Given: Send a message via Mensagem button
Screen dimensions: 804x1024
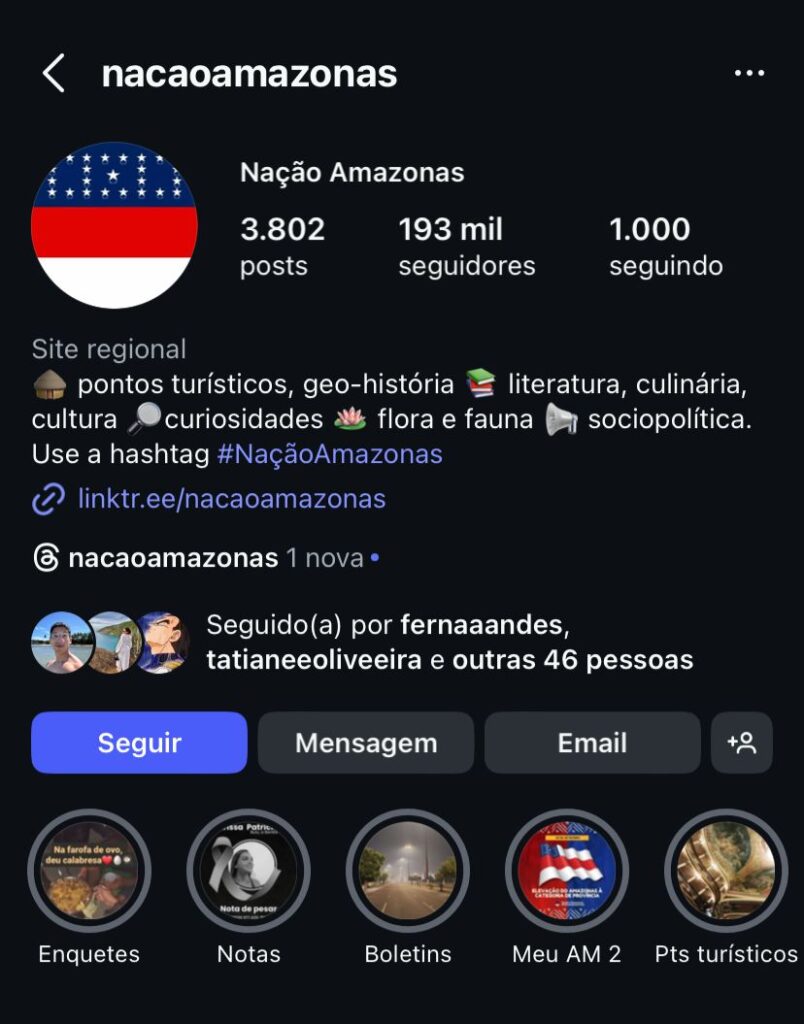Looking at the screenshot, I should pyautogui.click(x=366, y=743).
